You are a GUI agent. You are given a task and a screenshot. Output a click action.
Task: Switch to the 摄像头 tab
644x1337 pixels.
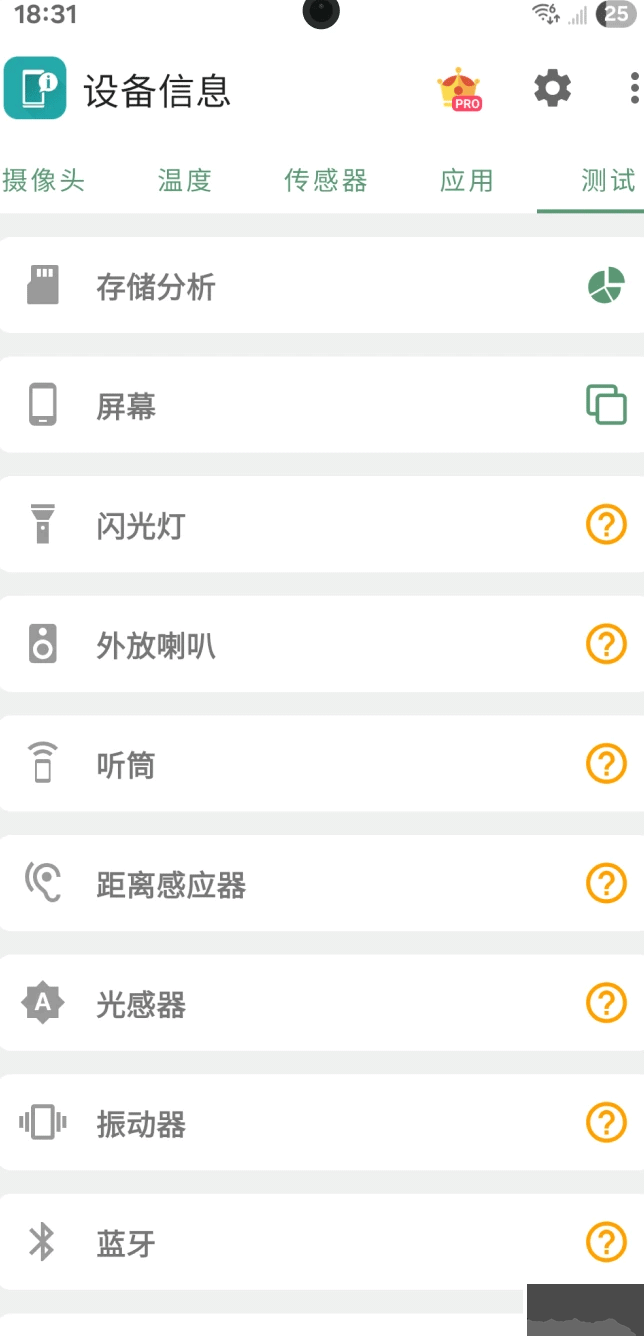tap(43, 181)
